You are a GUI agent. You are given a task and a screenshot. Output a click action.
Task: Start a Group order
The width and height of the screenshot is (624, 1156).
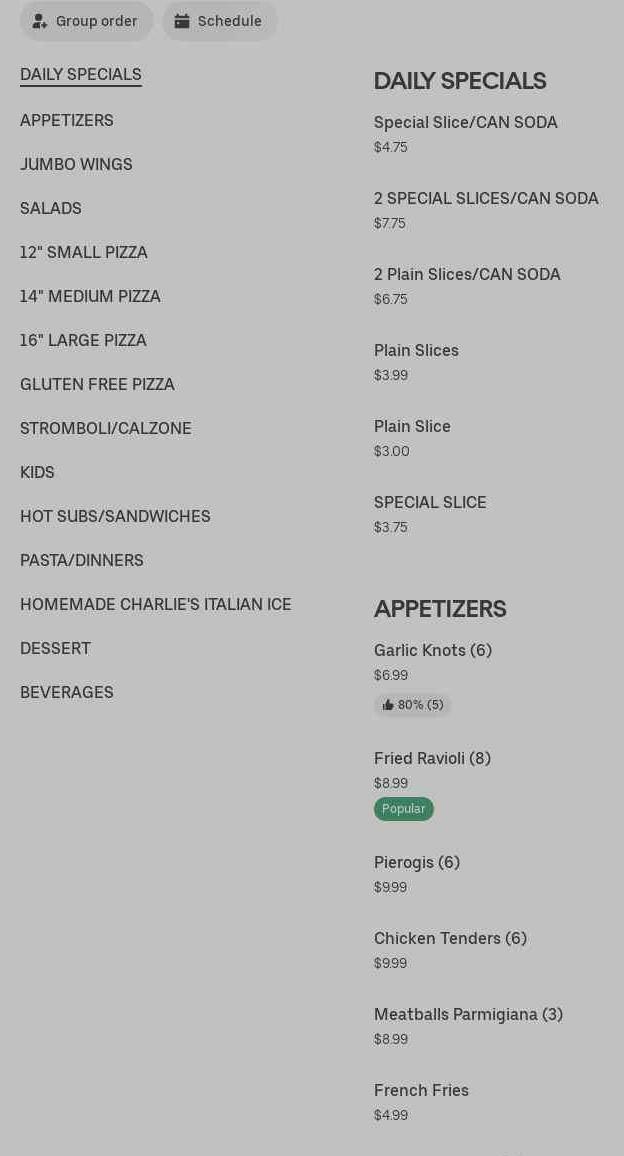coord(86,21)
